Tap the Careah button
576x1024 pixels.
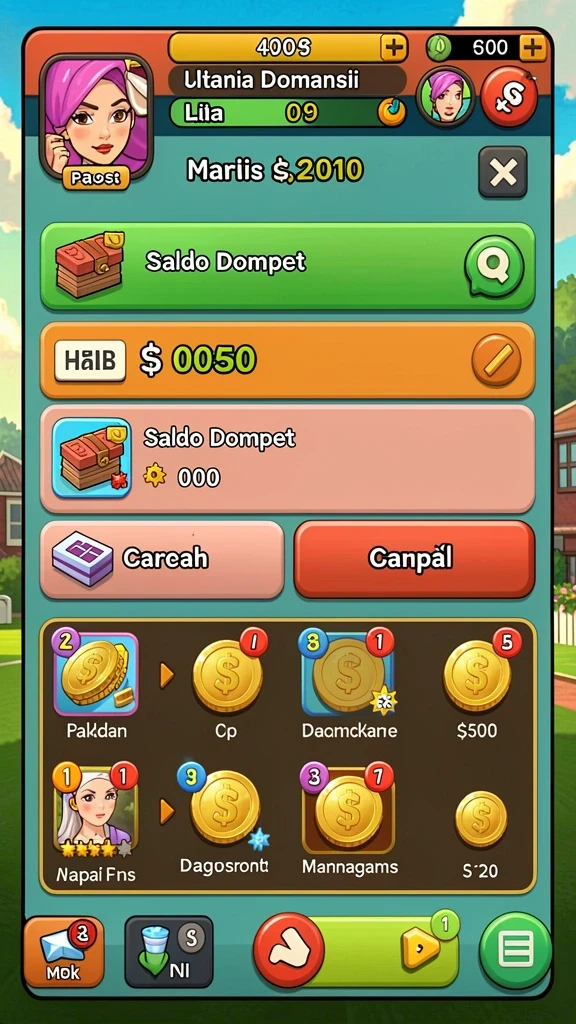[x=162, y=559]
